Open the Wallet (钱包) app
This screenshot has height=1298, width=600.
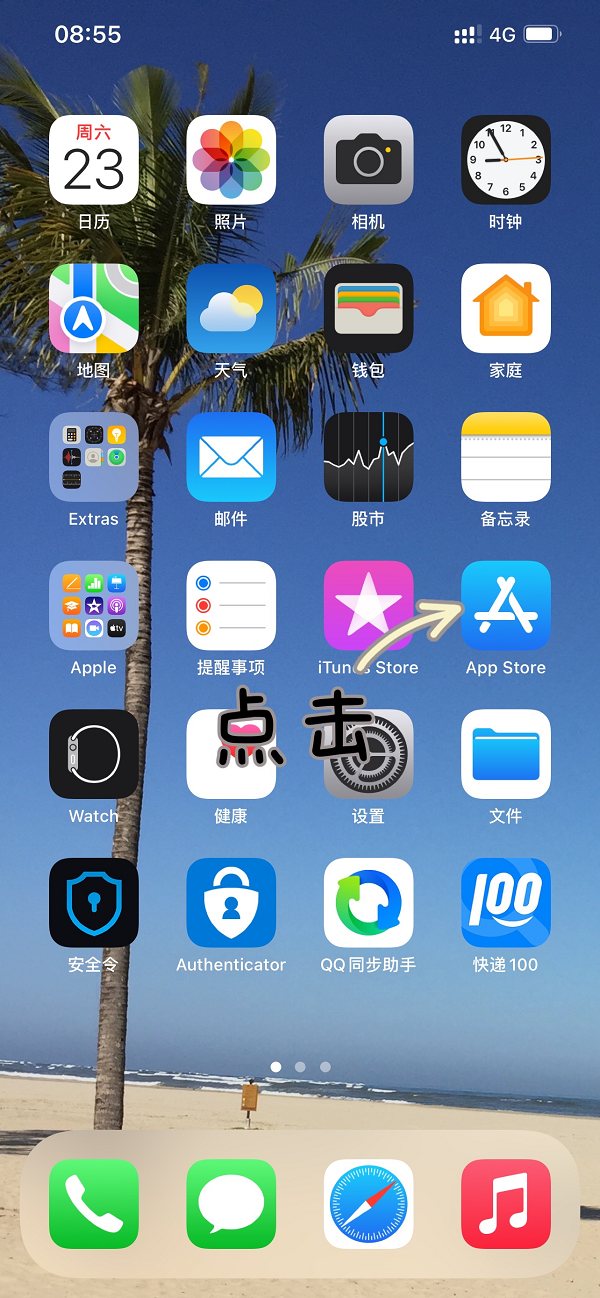point(368,308)
